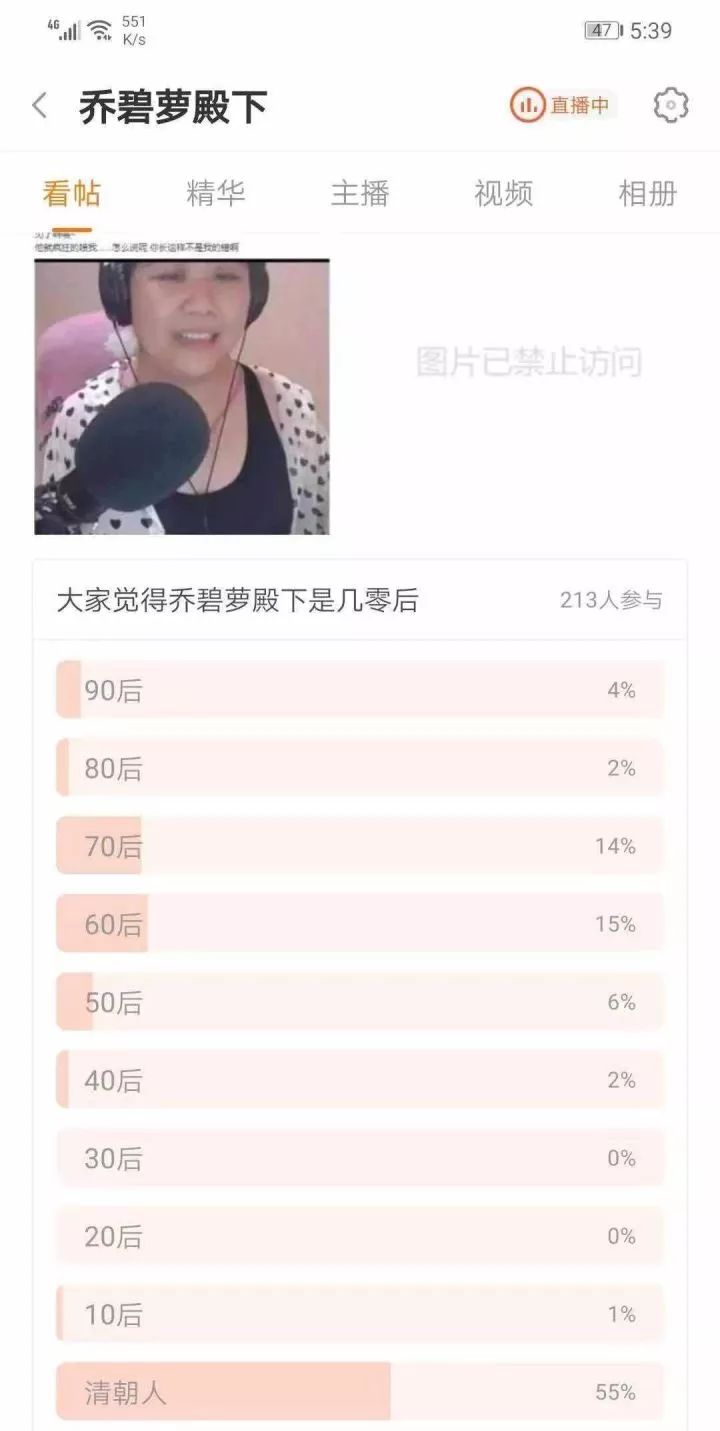Choose the 60后 poll option
This screenshot has height=1431, width=720.
coord(360,924)
